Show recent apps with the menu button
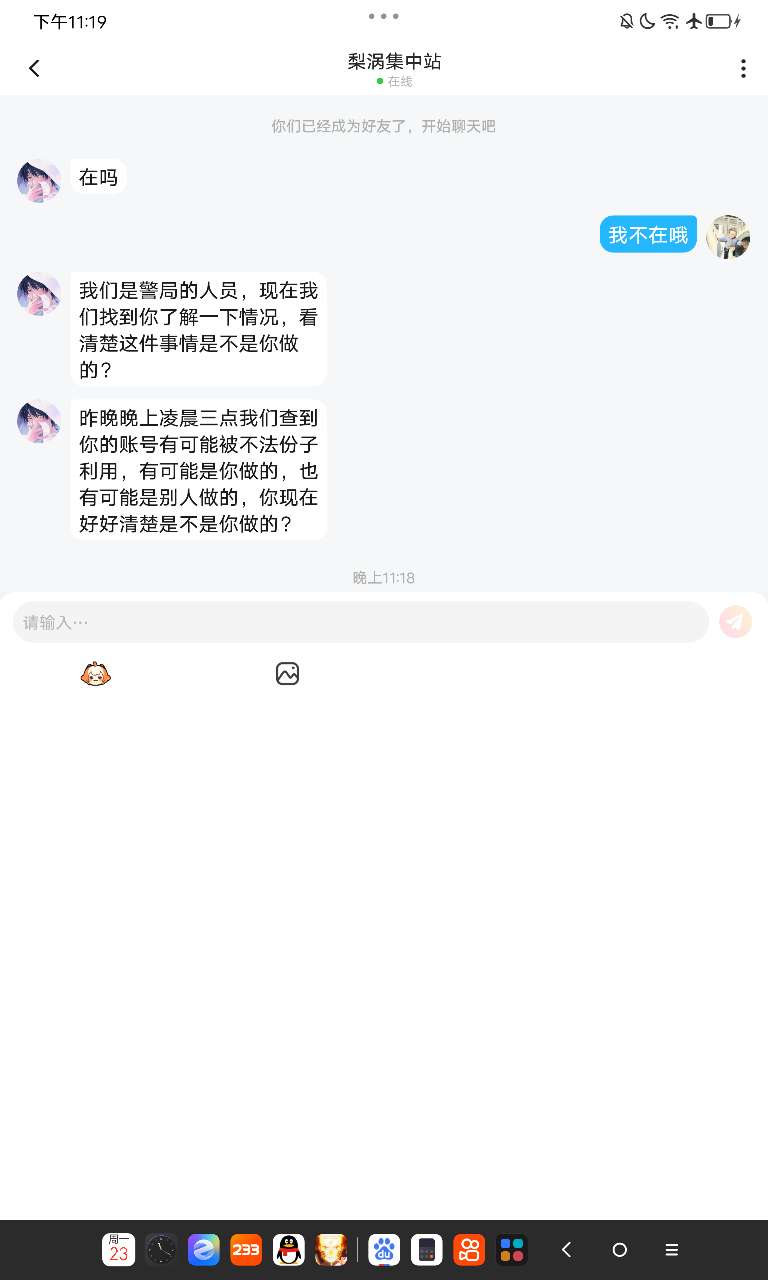This screenshot has height=1280, width=768. click(672, 1249)
